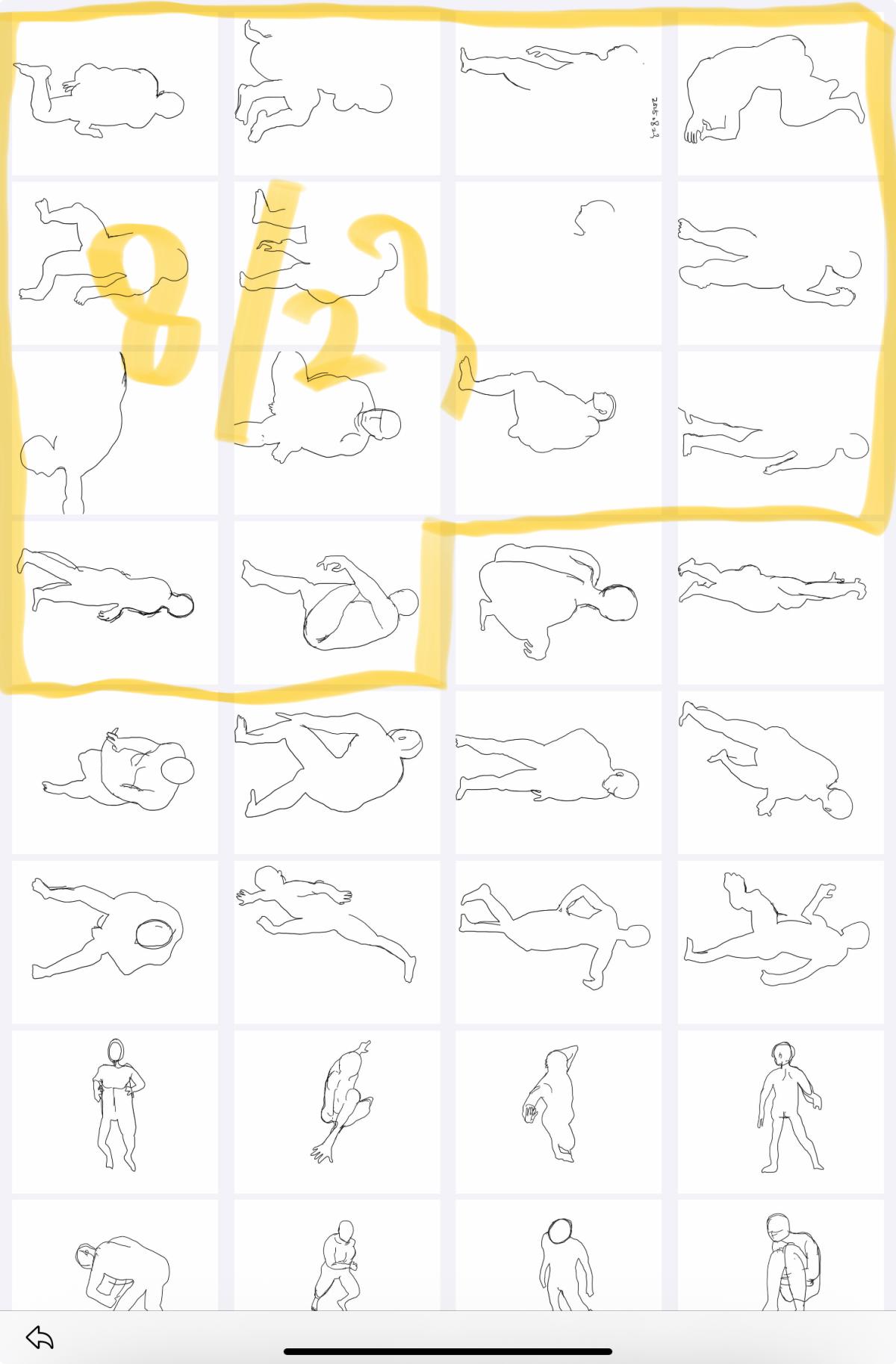
Task: Open the upright figure with hands on hips
Action: (115, 1111)
